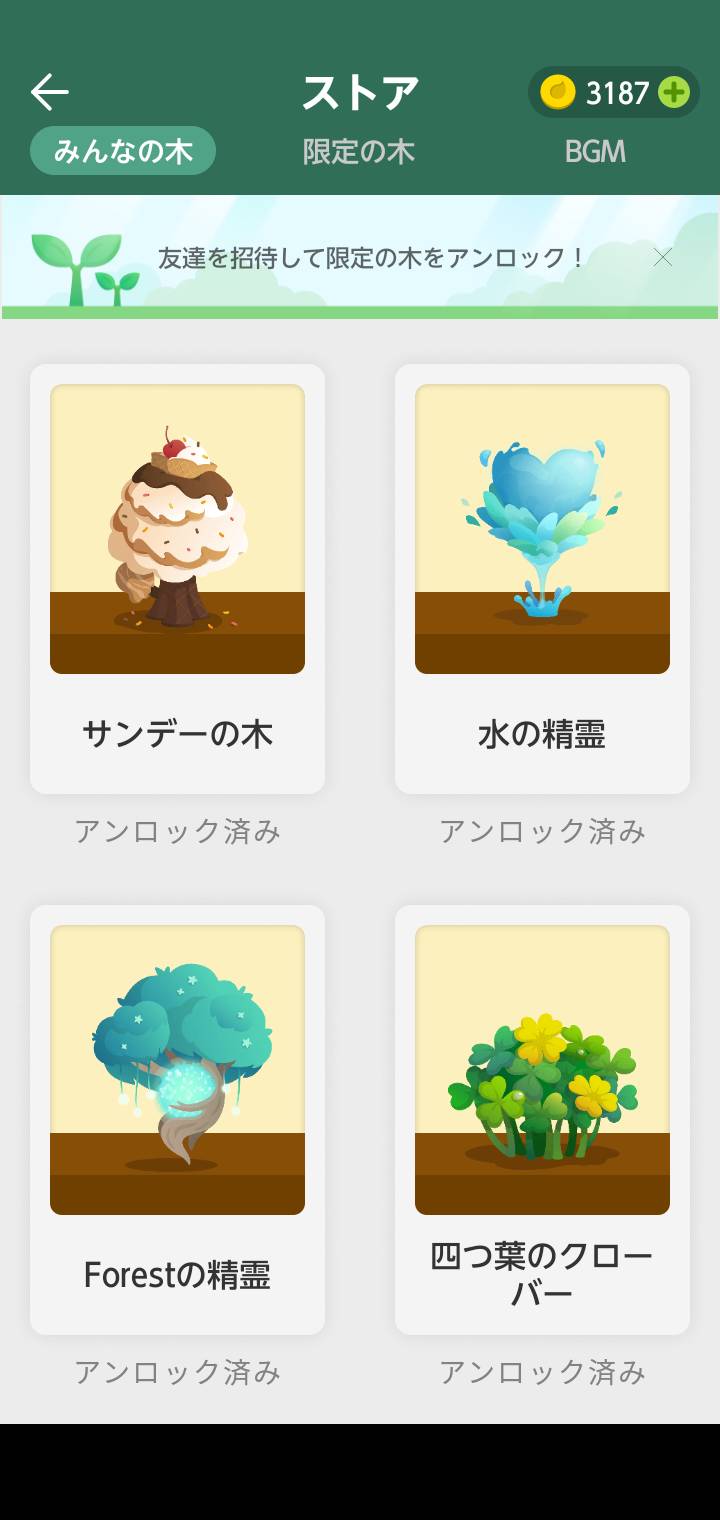Select the みんなの木 tab
This screenshot has height=1520, width=720.
tap(123, 151)
